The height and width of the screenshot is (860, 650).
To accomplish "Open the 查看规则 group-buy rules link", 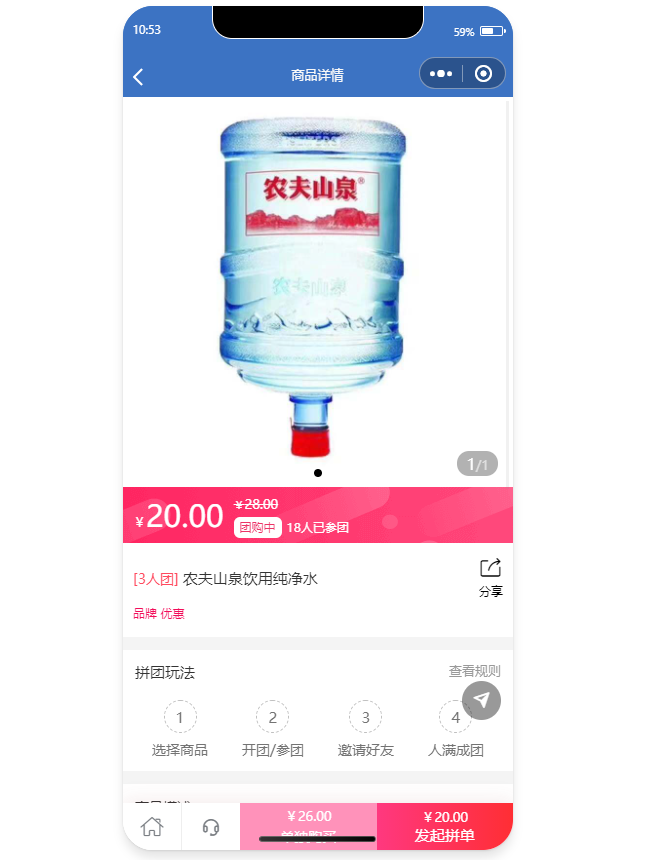I will tap(474, 671).
